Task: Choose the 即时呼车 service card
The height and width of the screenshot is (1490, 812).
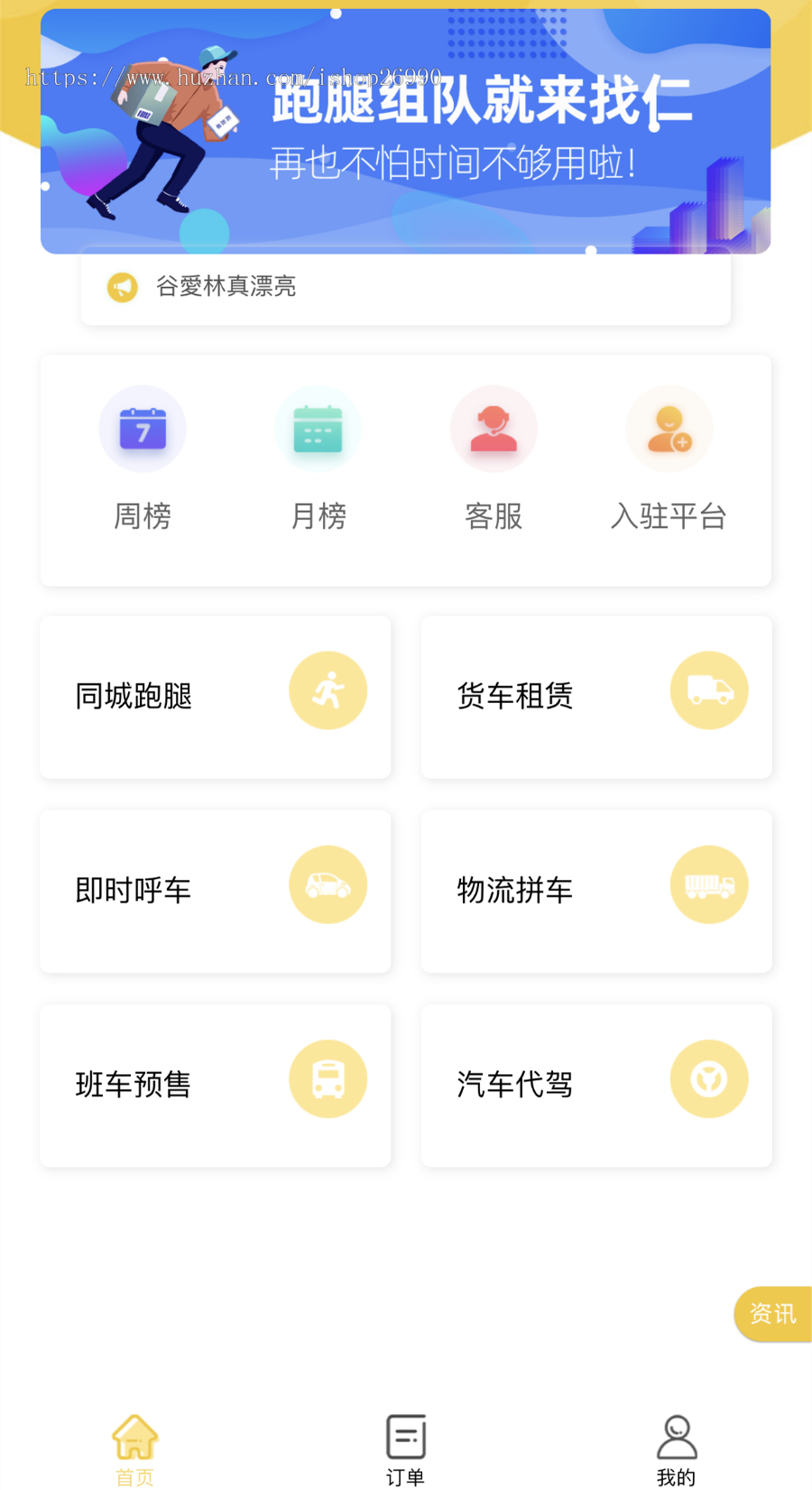Action: point(215,891)
